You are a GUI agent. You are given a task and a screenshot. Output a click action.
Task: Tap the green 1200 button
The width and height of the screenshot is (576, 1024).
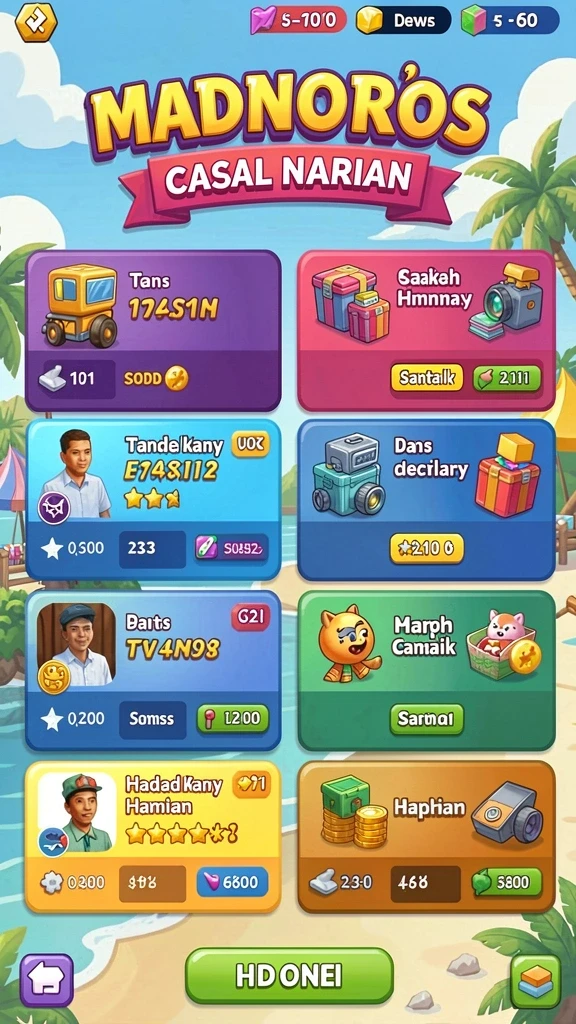tap(232, 719)
